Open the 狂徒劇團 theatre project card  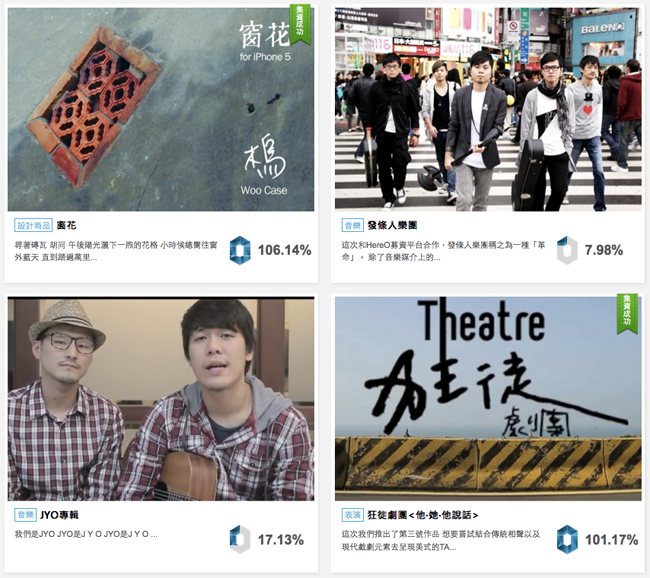488,398
